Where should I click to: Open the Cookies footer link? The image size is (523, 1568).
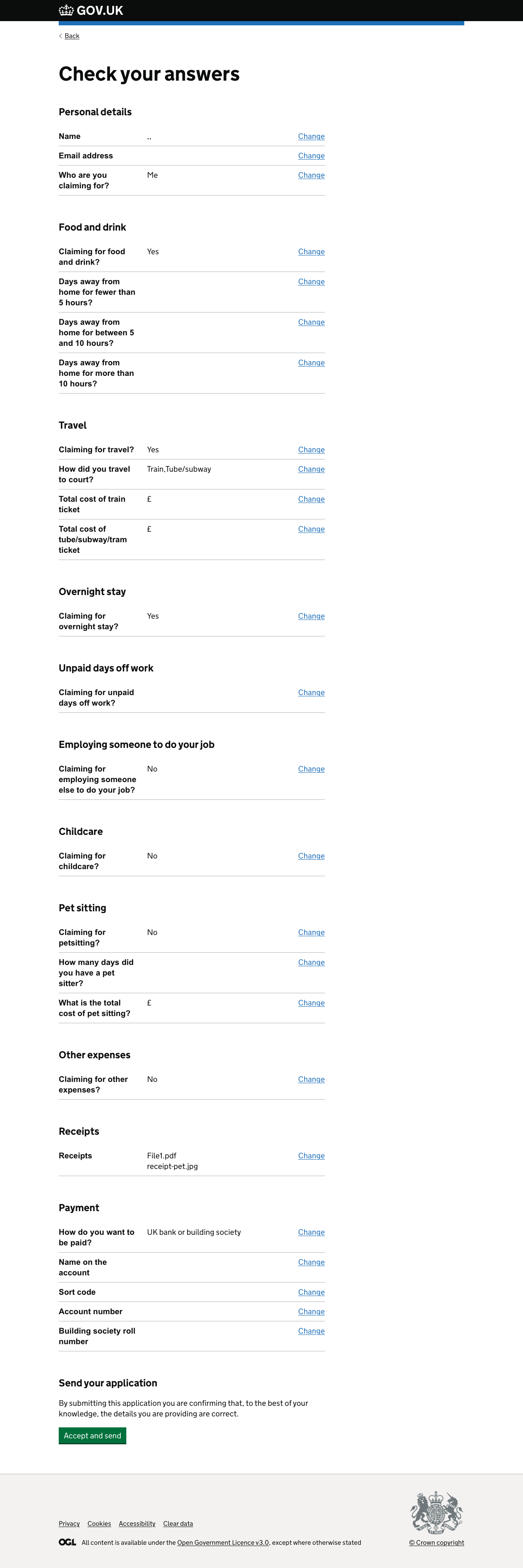[99, 1524]
